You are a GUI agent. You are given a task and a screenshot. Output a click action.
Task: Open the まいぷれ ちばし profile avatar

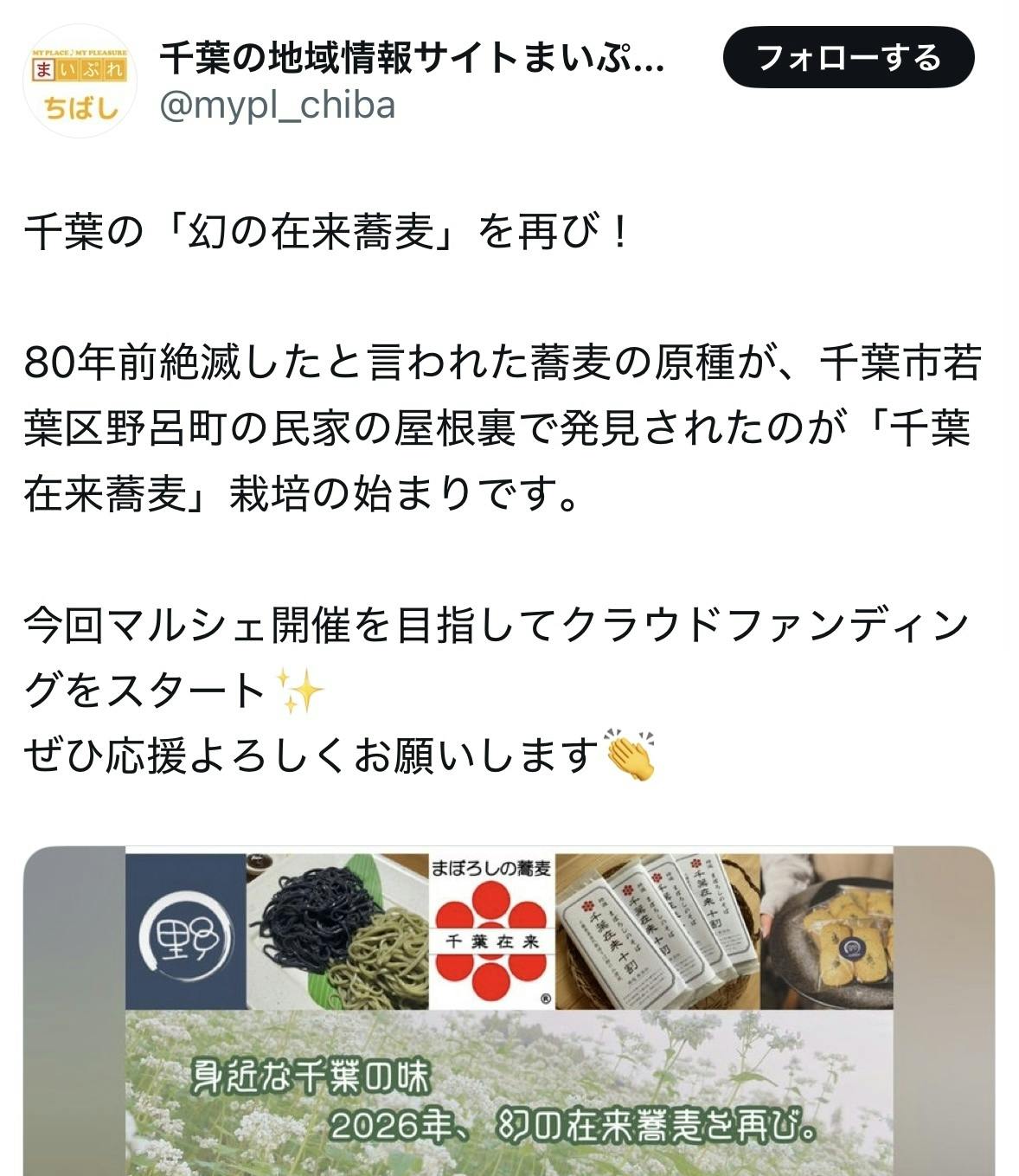coord(80,81)
